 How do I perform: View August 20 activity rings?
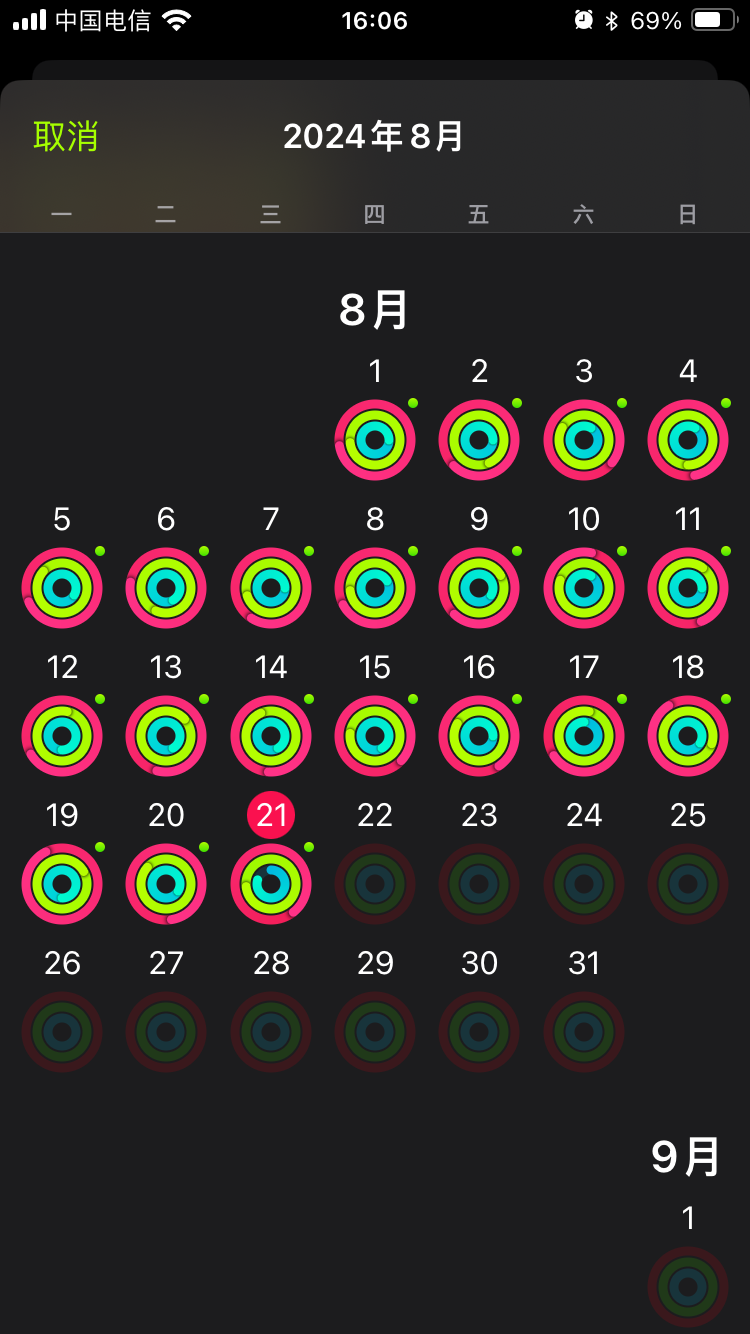coord(166,883)
